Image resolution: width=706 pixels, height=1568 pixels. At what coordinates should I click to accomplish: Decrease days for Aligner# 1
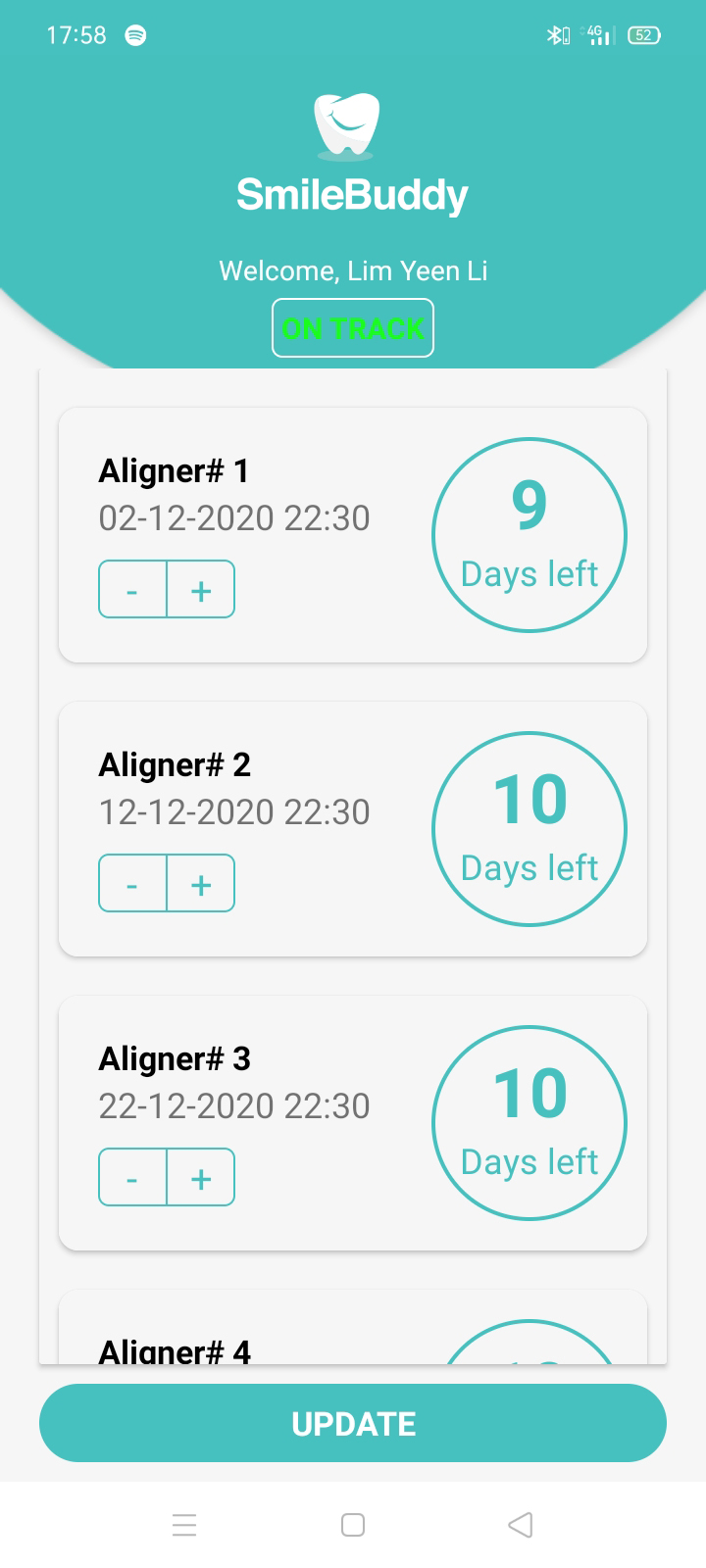click(x=132, y=589)
